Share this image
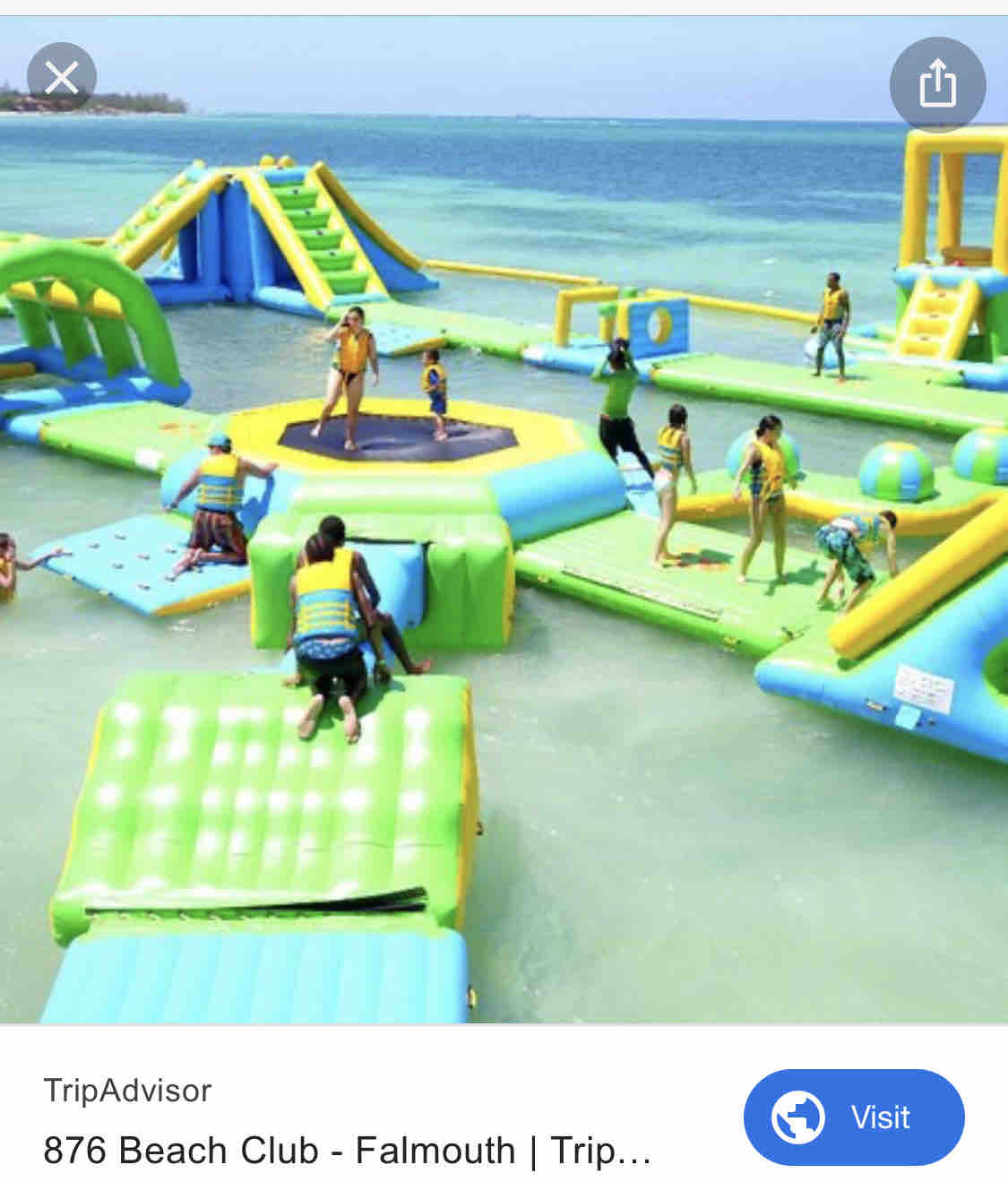 pyautogui.click(x=937, y=84)
